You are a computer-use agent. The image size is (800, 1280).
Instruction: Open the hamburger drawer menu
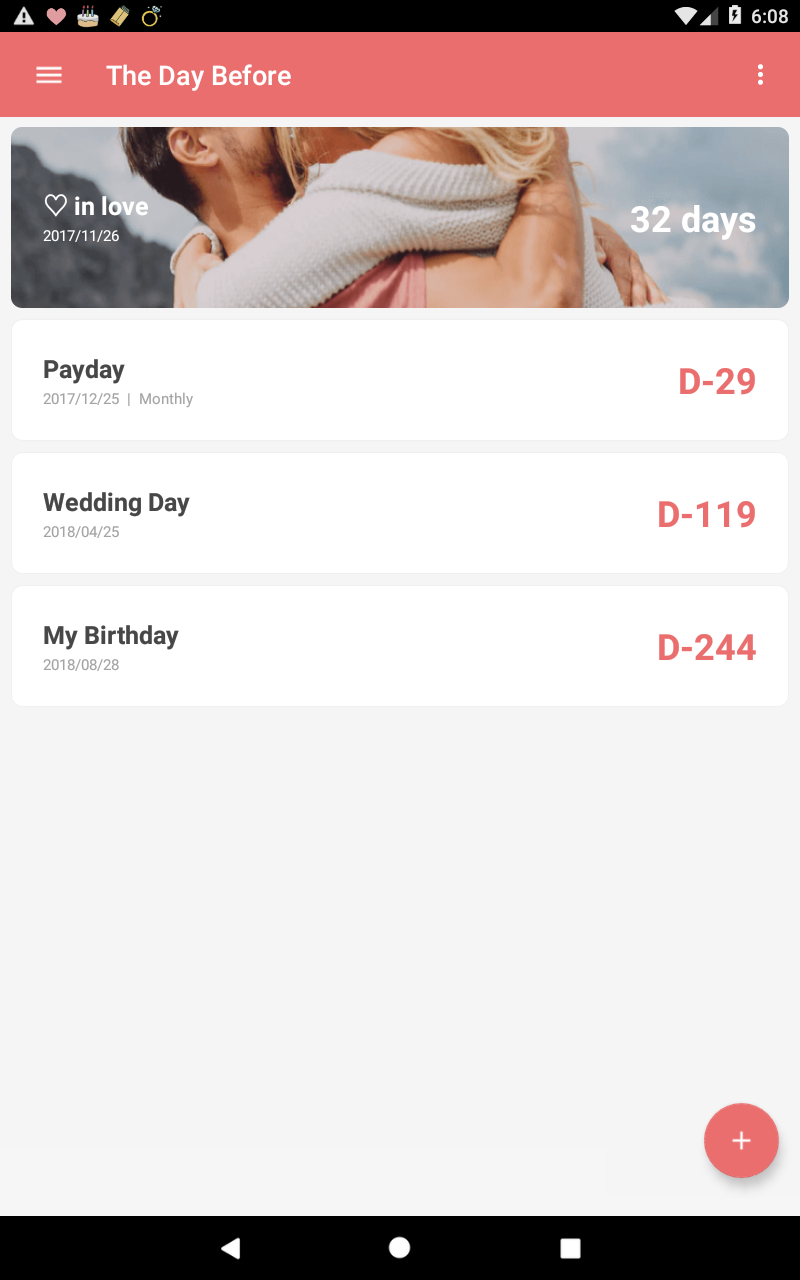point(49,75)
